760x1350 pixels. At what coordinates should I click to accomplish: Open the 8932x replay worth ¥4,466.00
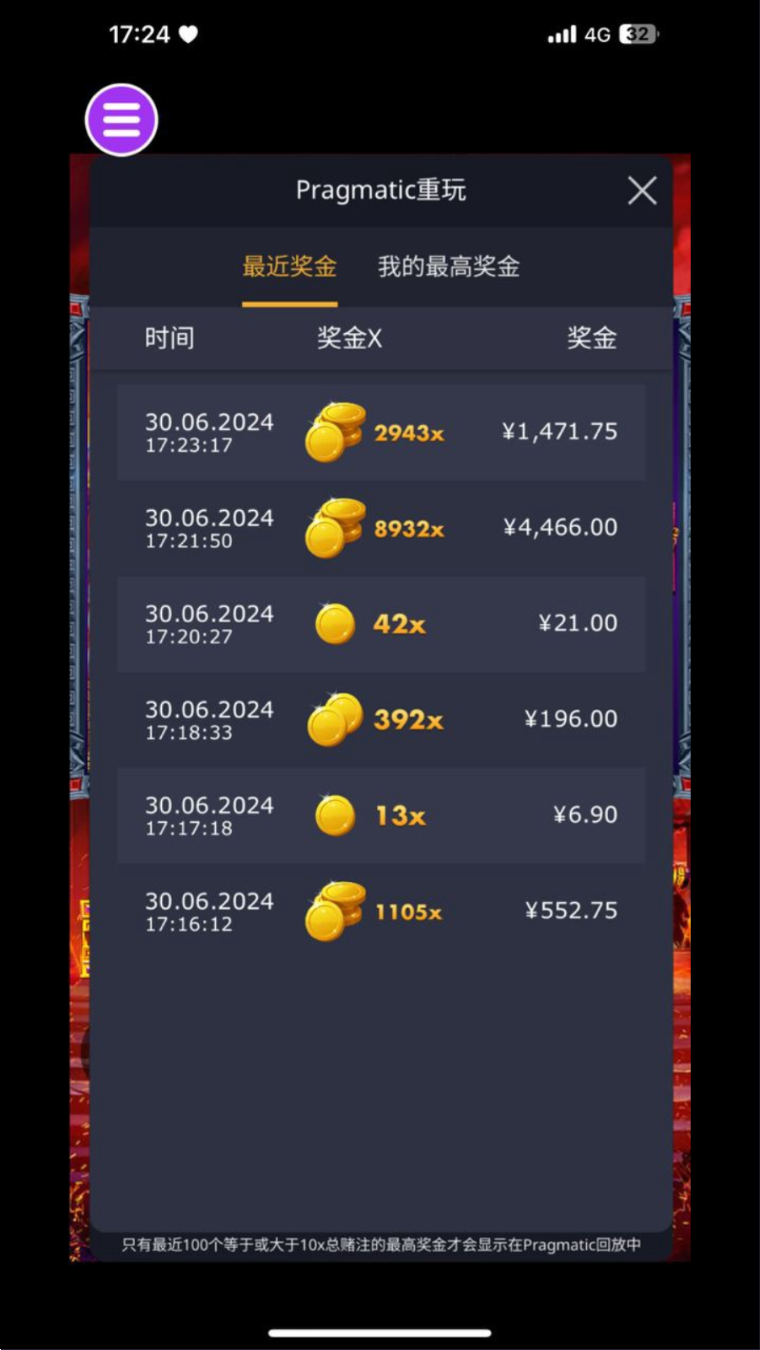tap(380, 528)
